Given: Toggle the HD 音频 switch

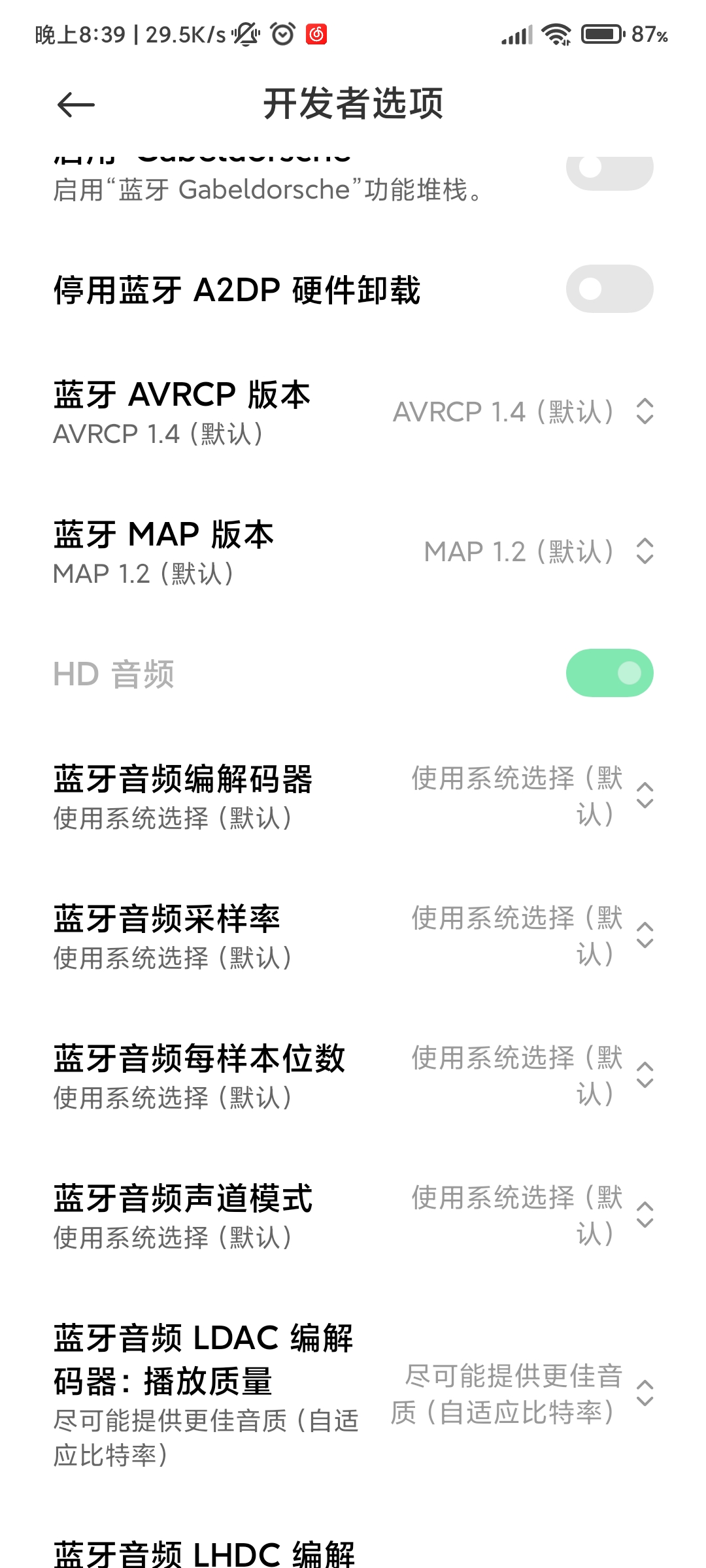Looking at the screenshot, I should (609, 673).
